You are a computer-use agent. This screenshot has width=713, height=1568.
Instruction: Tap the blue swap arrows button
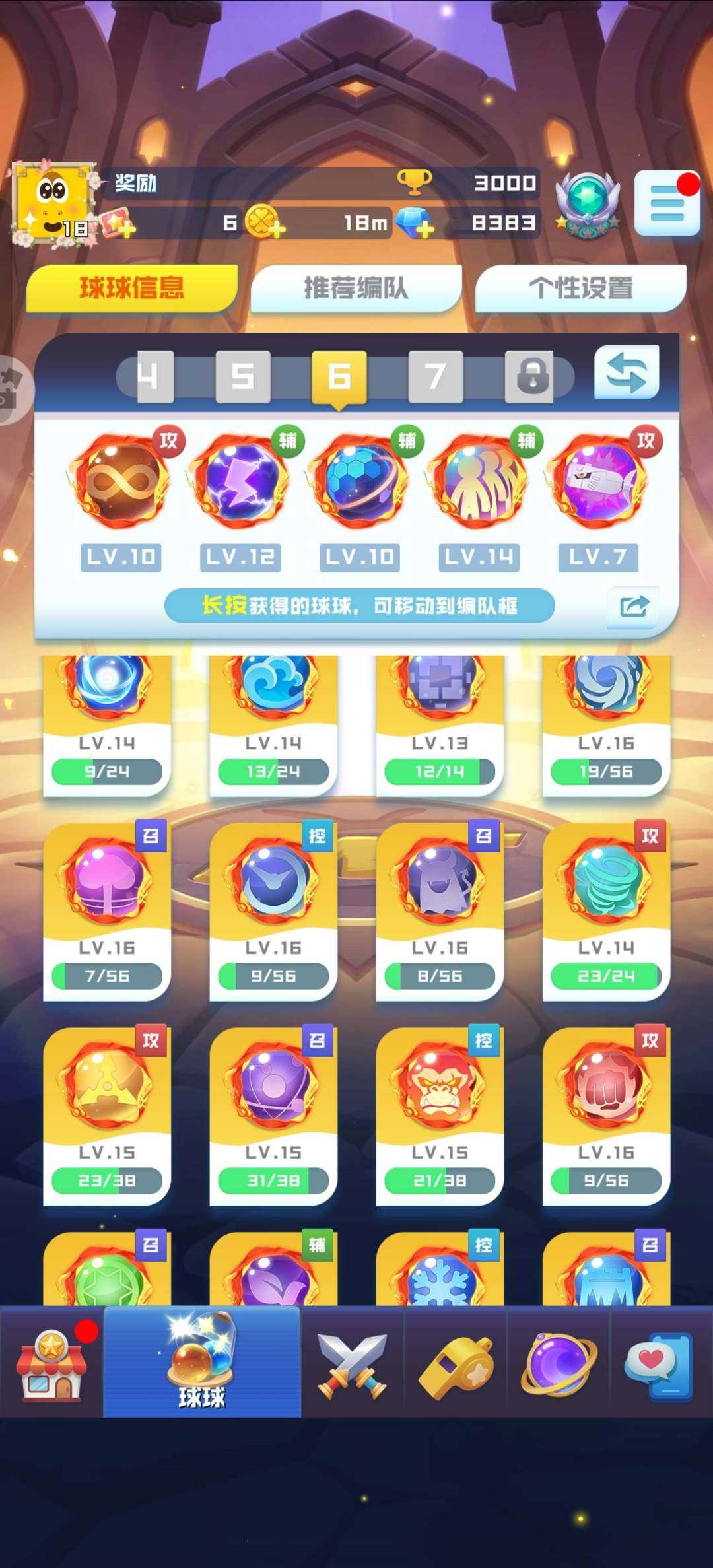pos(626,374)
